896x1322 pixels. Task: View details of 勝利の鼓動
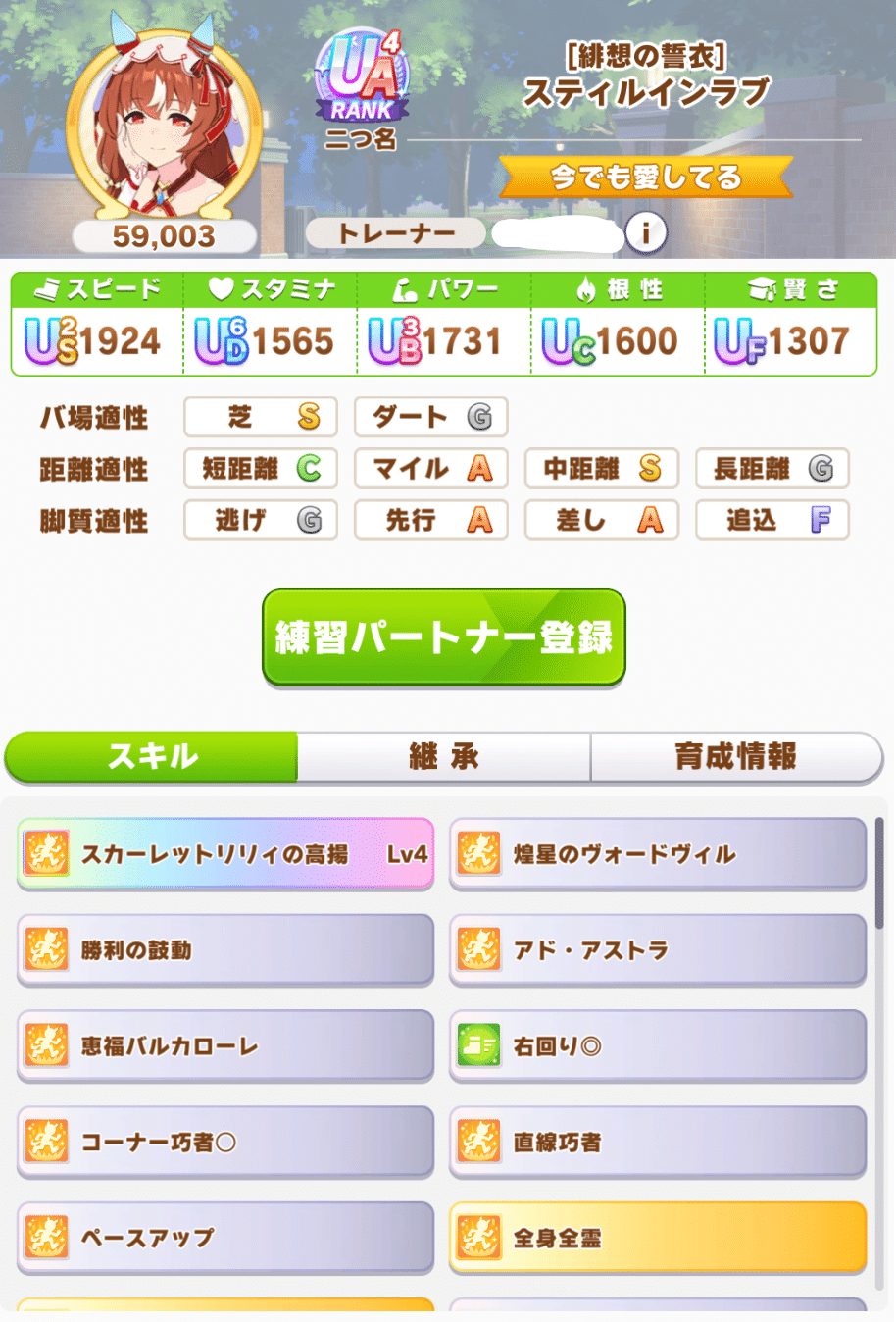(x=225, y=949)
